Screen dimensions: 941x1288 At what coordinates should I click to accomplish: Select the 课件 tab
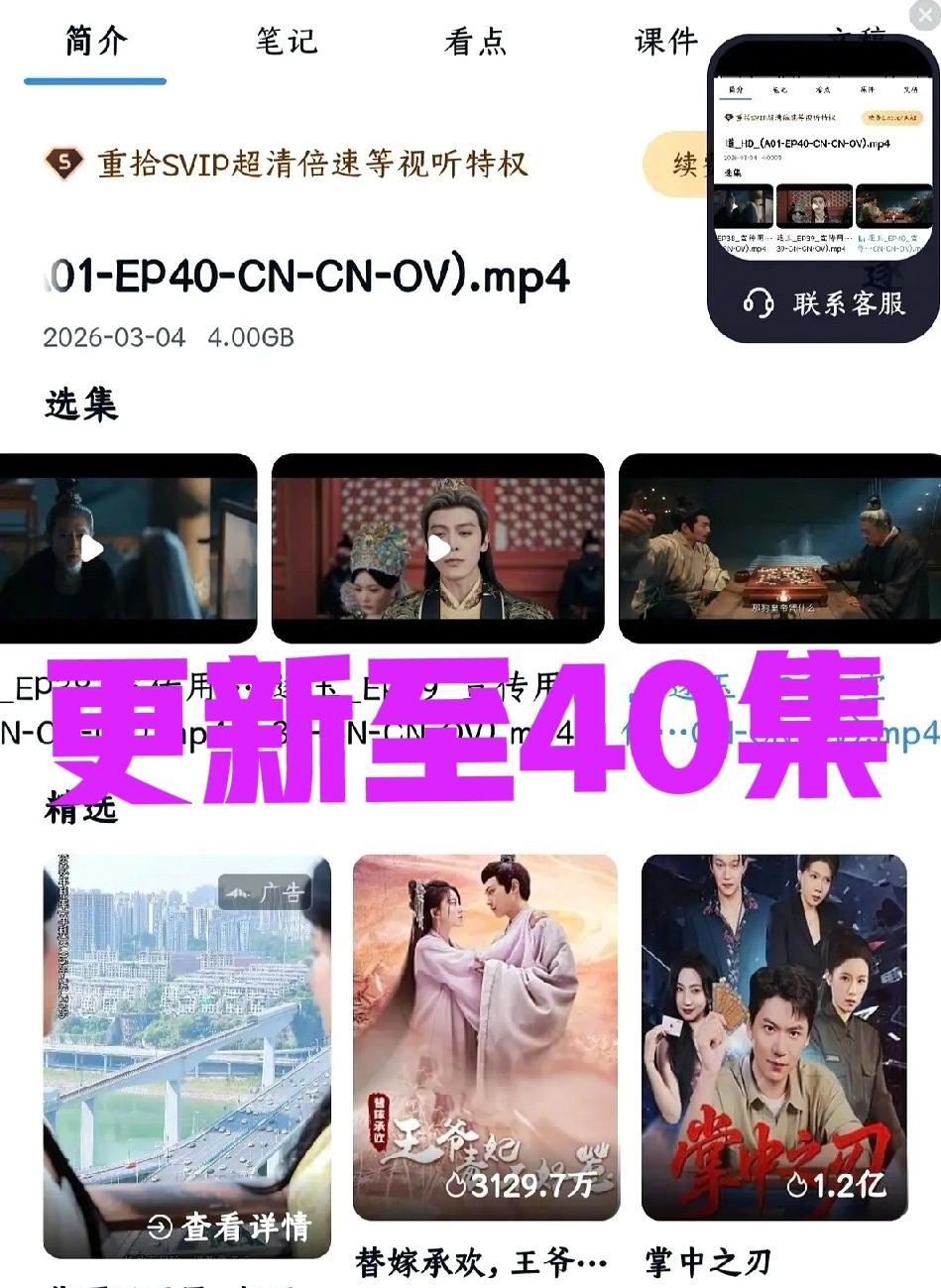point(666,44)
